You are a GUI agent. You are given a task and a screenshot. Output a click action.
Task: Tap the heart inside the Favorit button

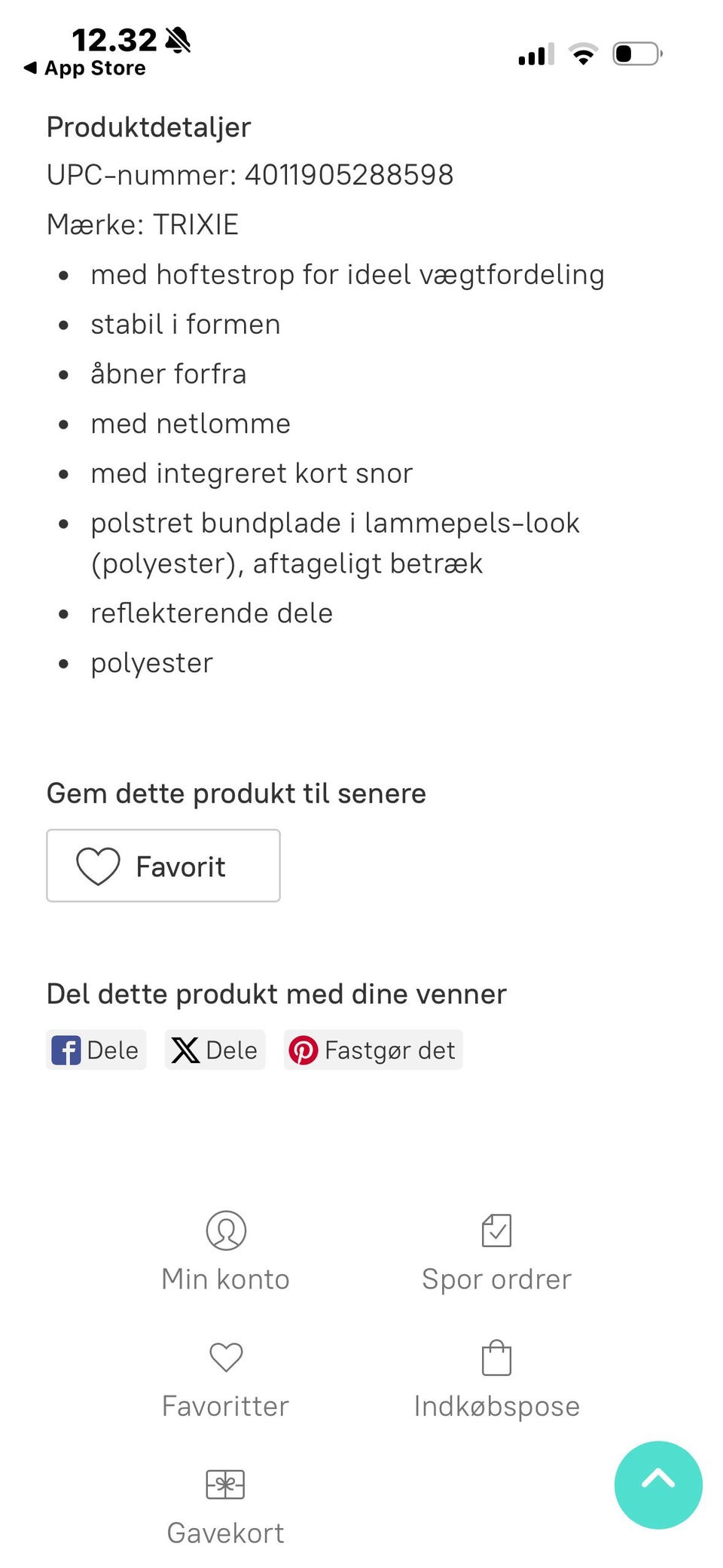[99, 865]
